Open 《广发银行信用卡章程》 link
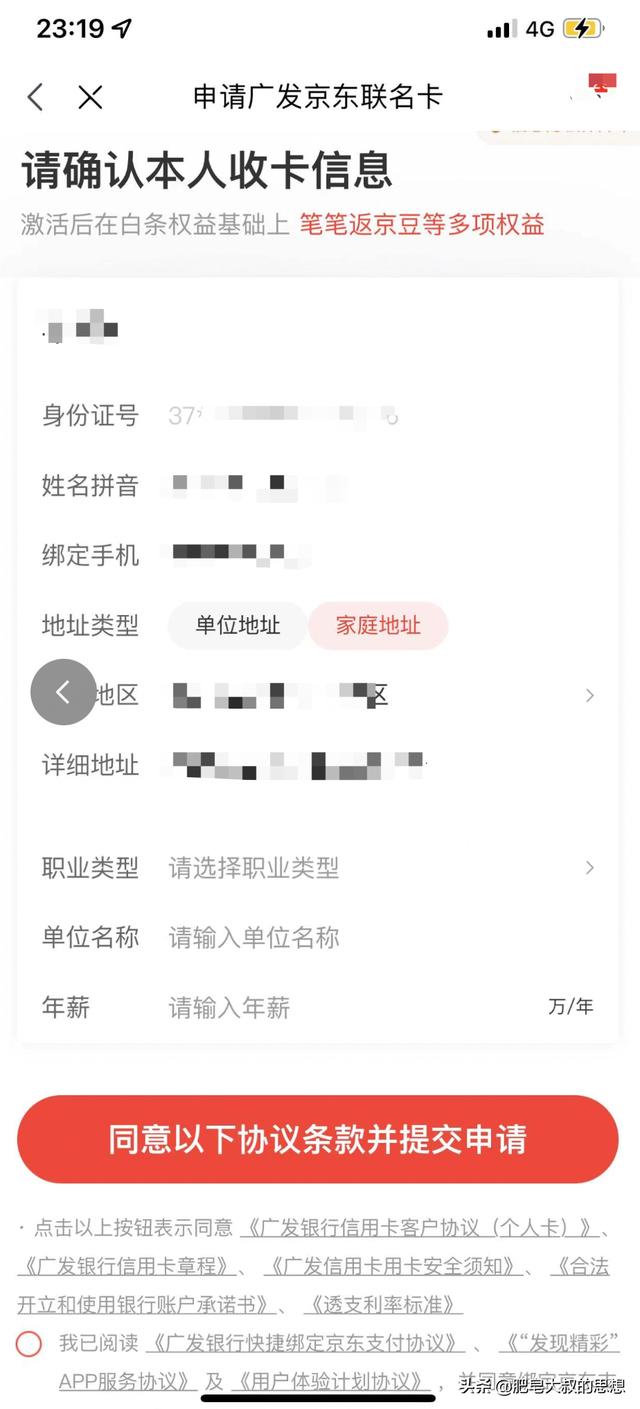640x1409 pixels. [128, 1266]
